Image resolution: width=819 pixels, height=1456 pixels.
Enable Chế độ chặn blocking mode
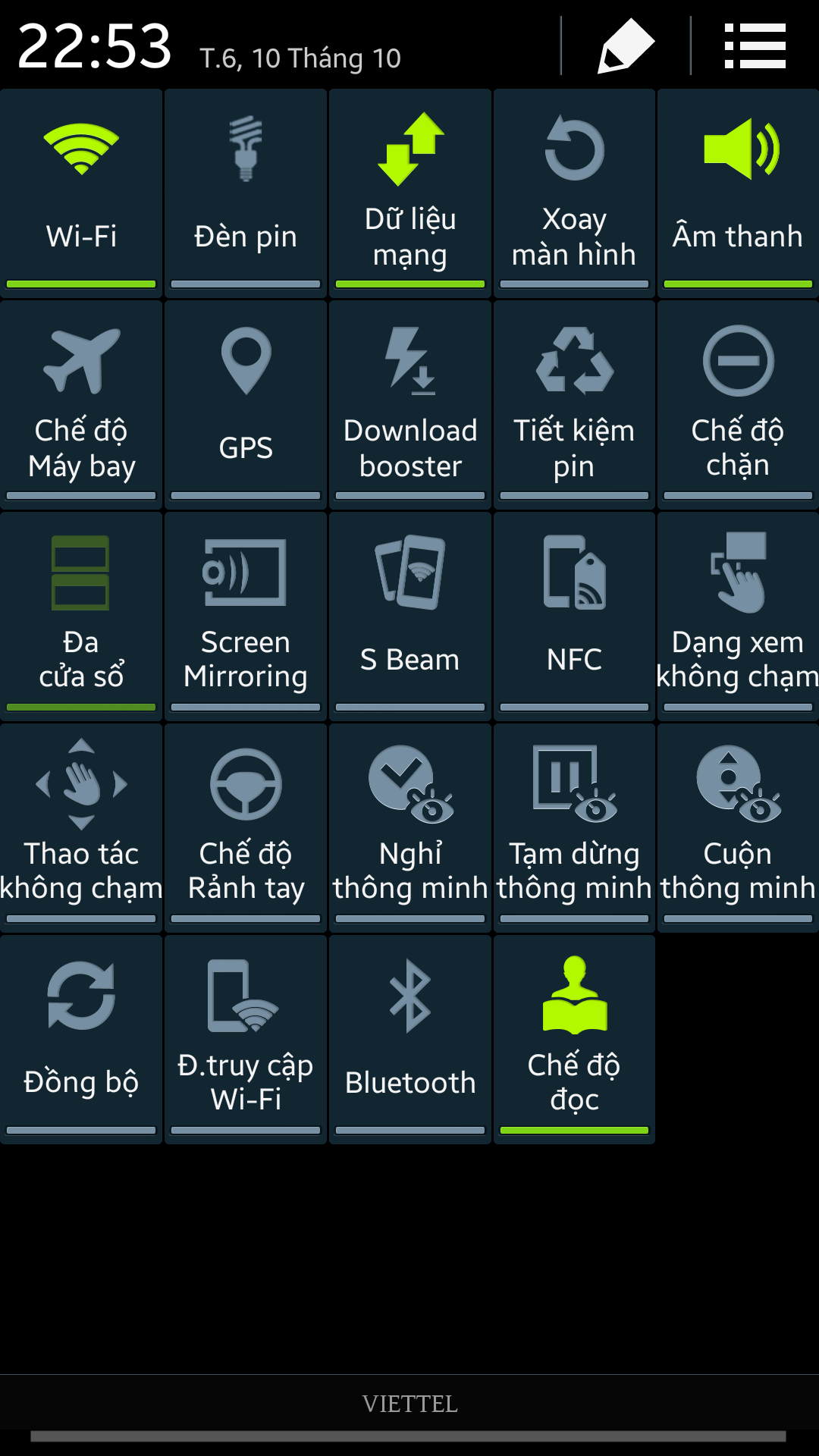click(738, 404)
